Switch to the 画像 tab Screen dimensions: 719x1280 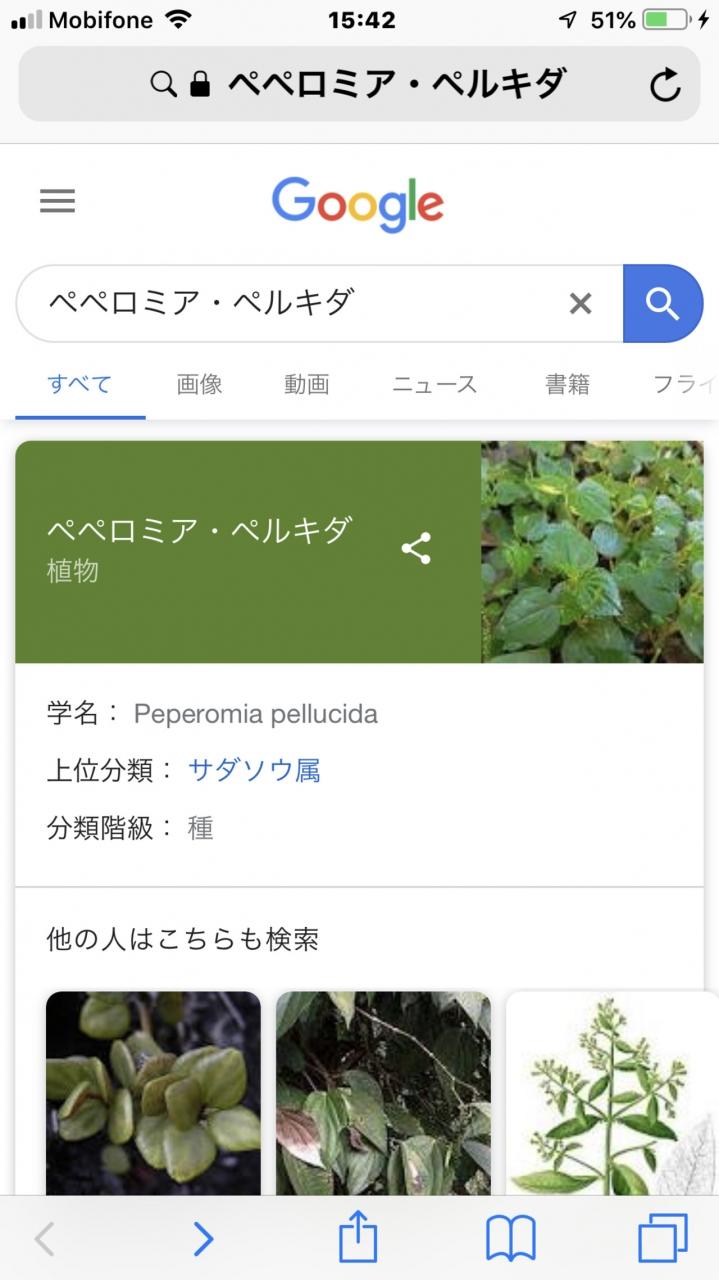click(x=199, y=384)
